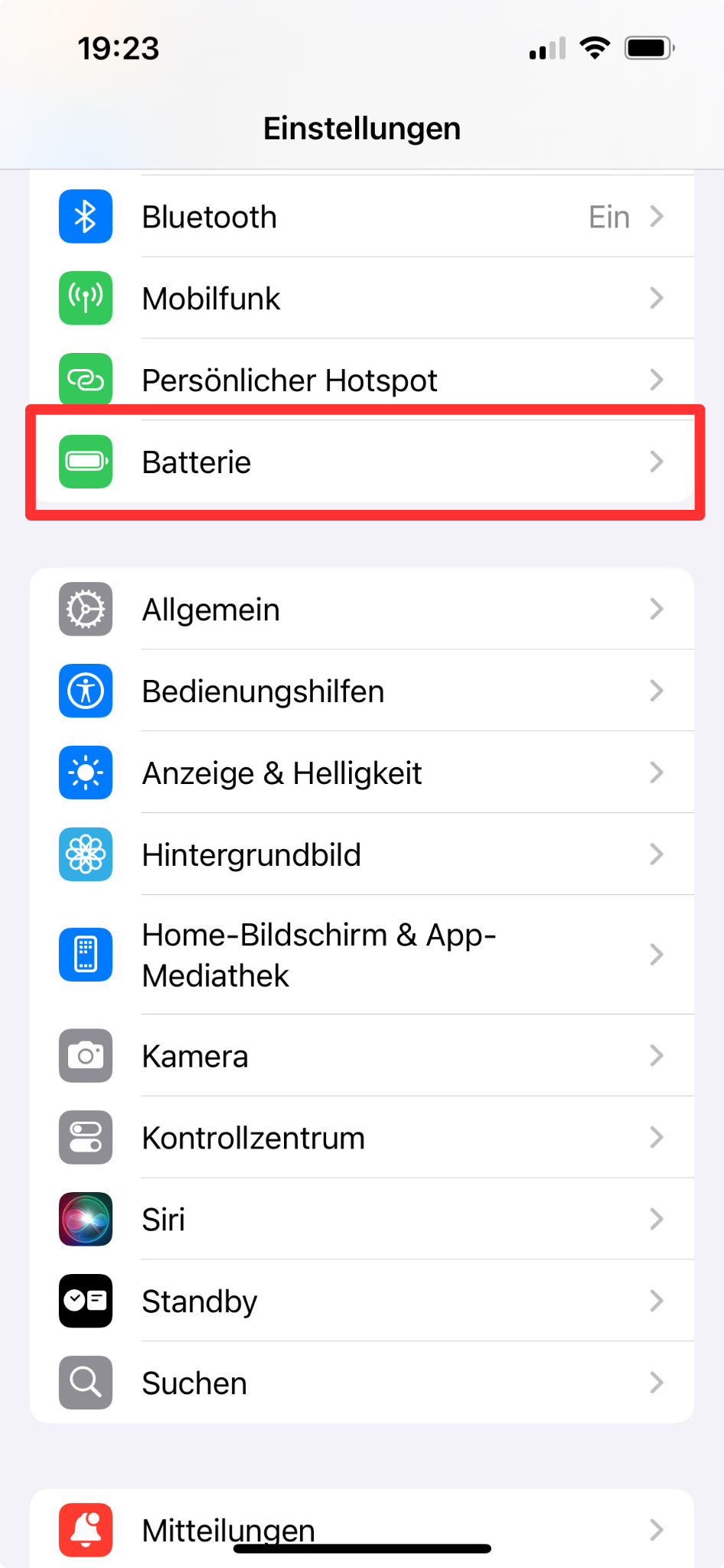Open Siri settings

pyautogui.click(x=362, y=1219)
